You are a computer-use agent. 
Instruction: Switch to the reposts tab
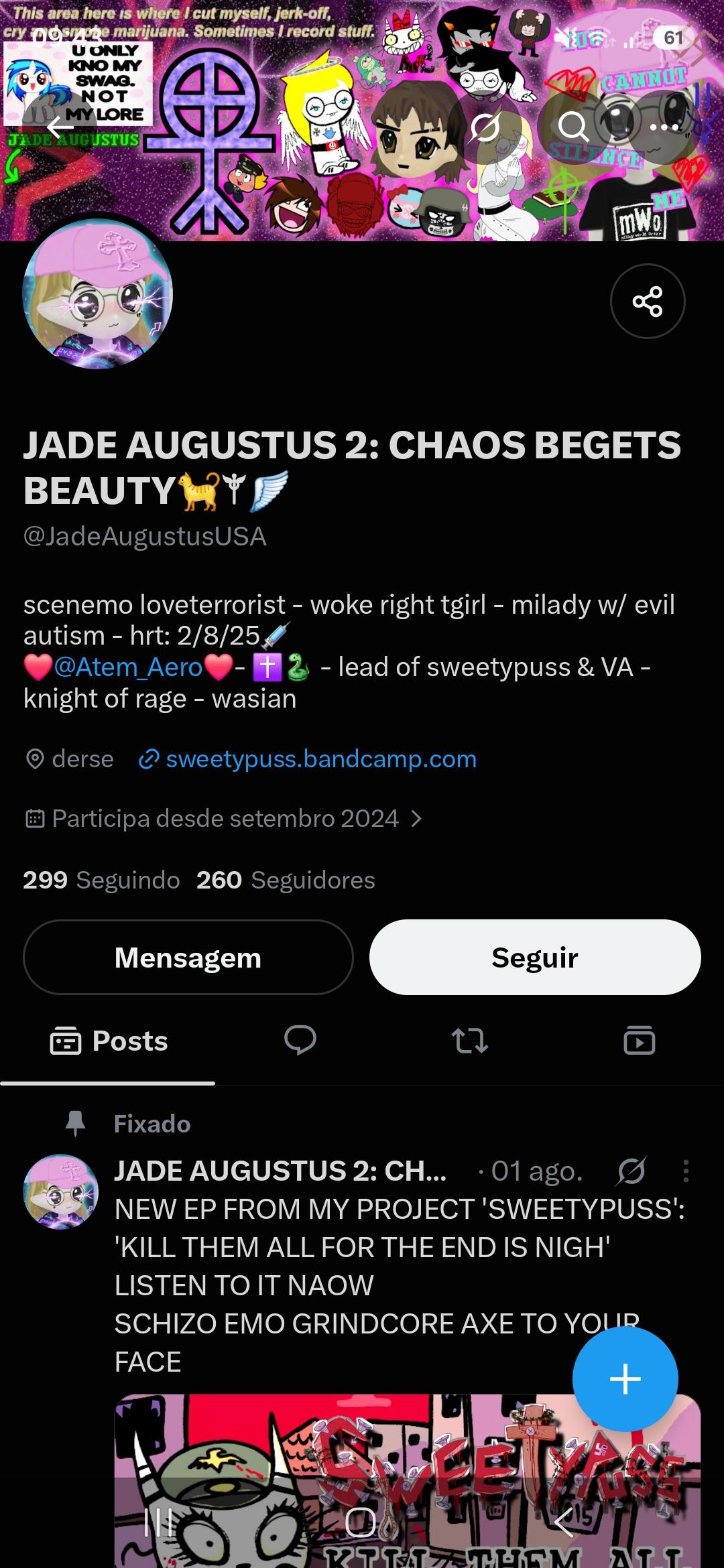(470, 1041)
